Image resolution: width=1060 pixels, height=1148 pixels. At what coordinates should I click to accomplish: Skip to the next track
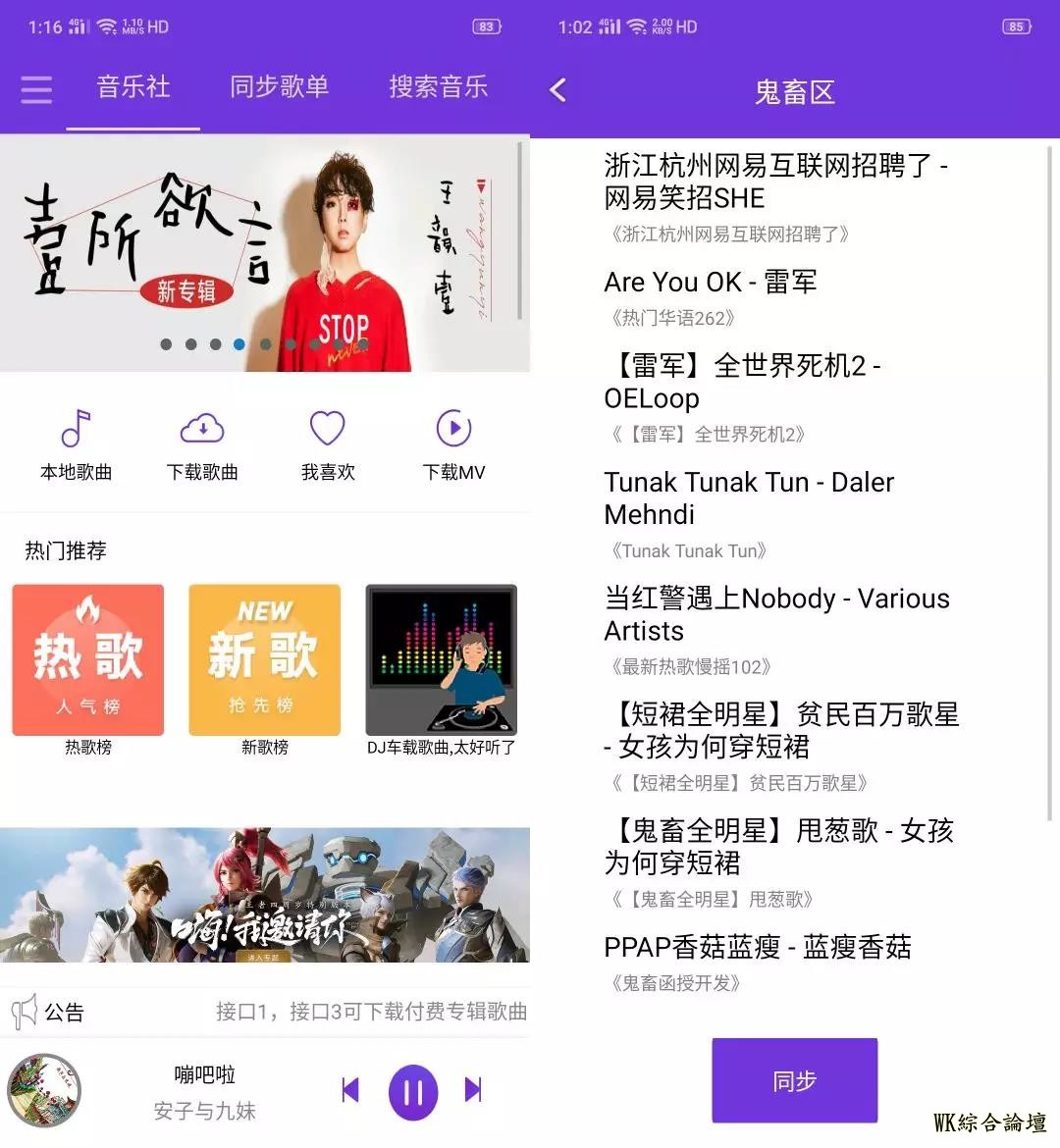(x=473, y=1090)
